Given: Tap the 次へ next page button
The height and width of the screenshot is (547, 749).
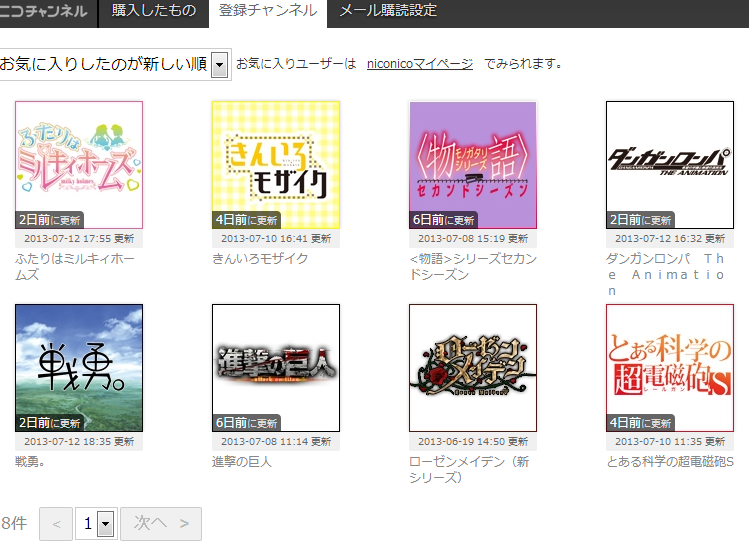Looking at the screenshot, I should click(x=161, y=524).
